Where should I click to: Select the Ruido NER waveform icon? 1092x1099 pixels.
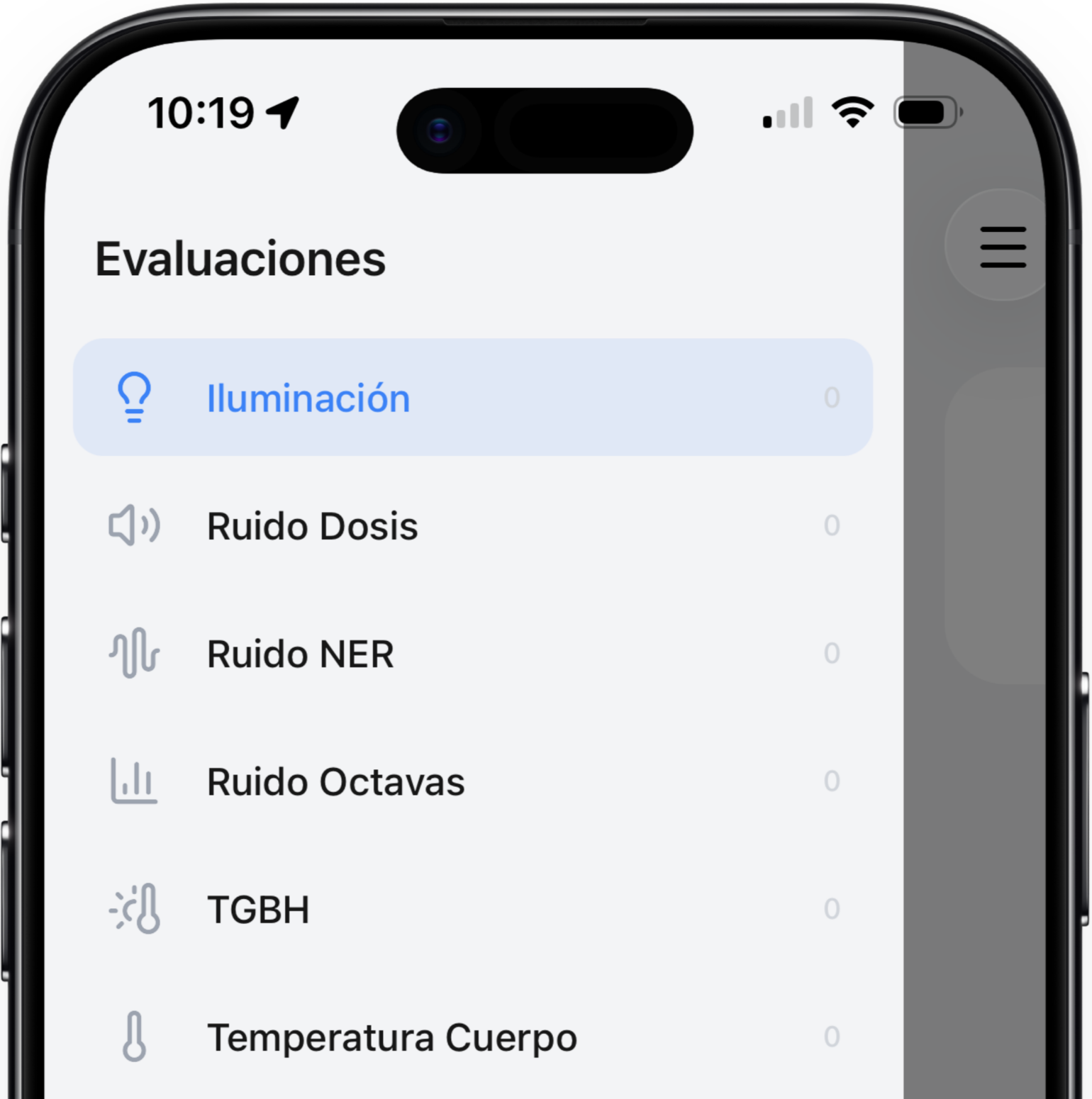coord(133,654)
